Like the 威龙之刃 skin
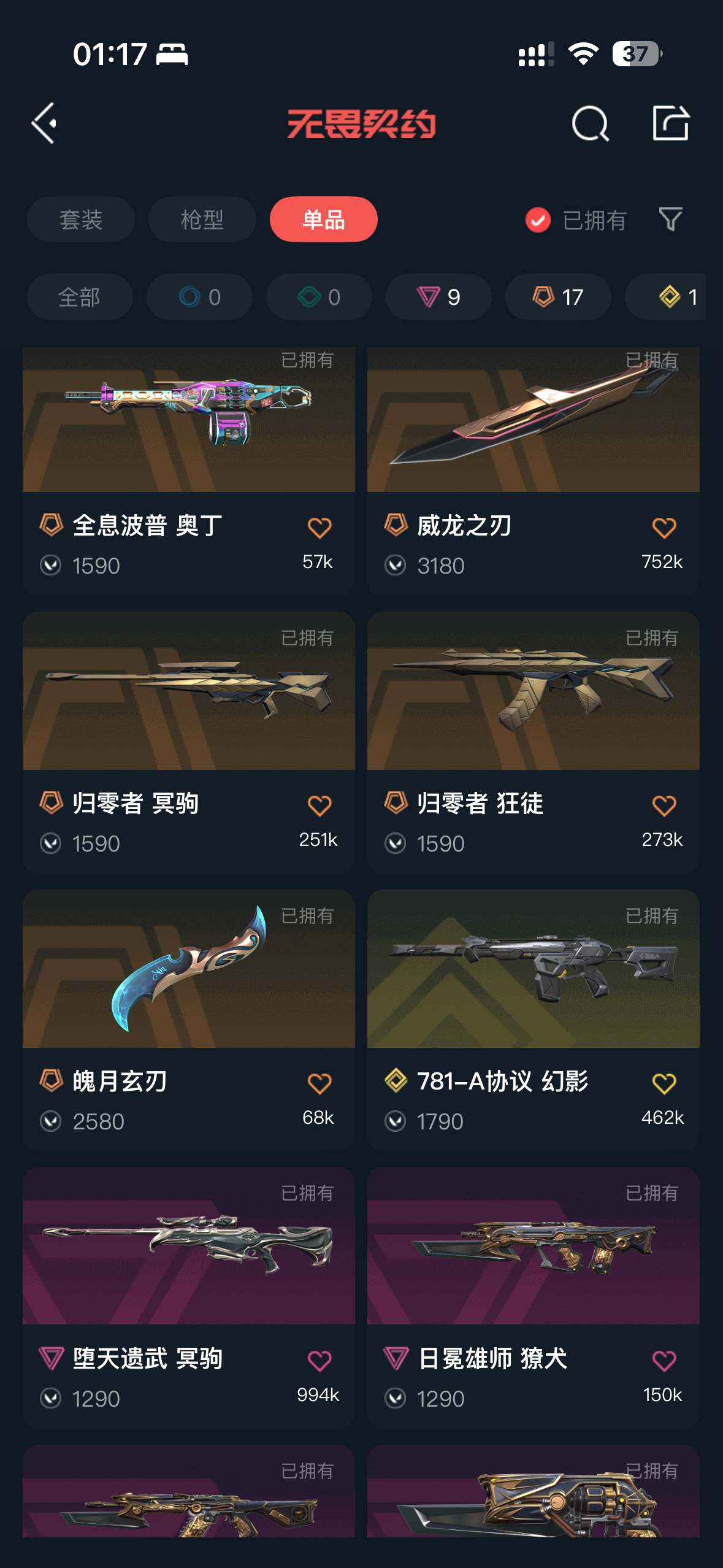Image resolution: width=723 pixels, height=1568 pixels. (x=664, y=528)
